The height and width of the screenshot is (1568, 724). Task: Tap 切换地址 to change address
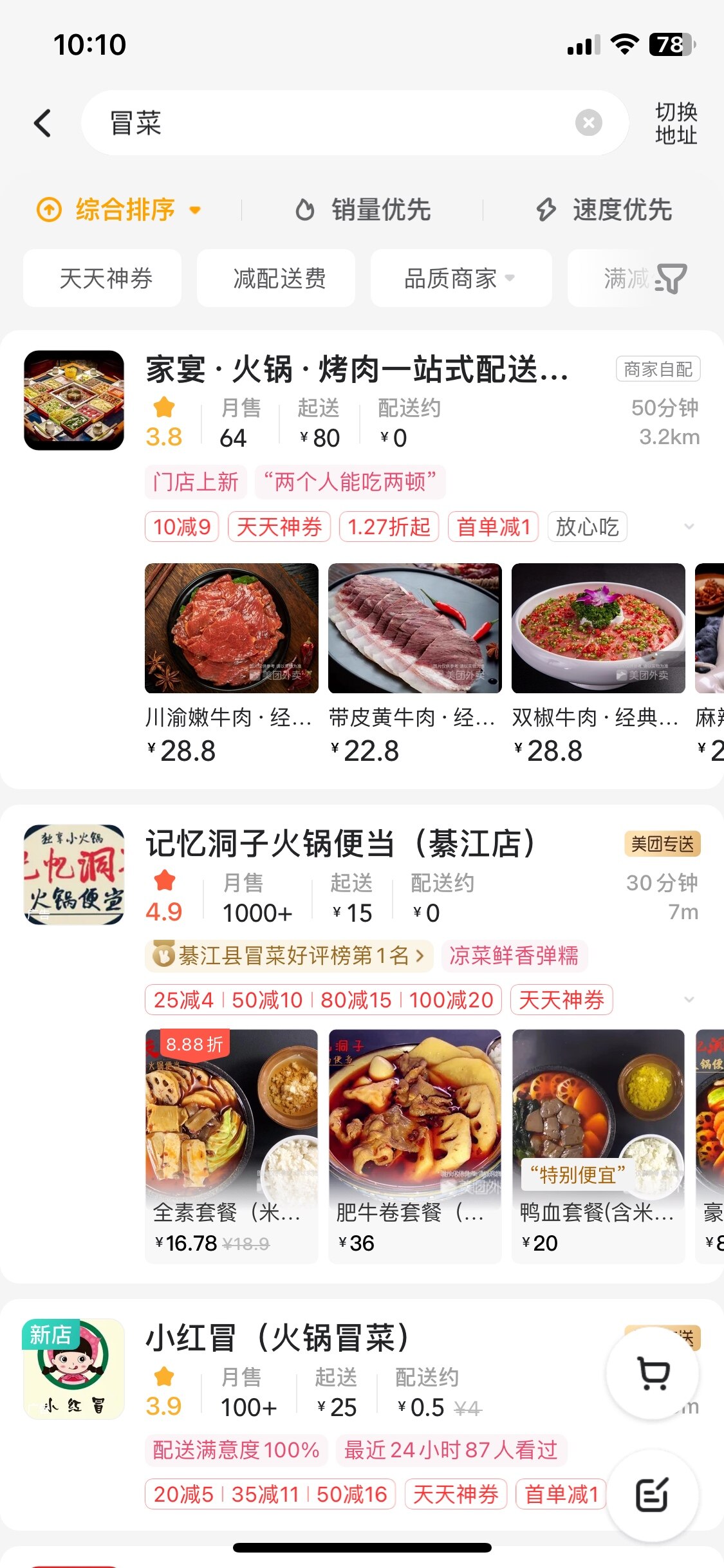point(676,123)
